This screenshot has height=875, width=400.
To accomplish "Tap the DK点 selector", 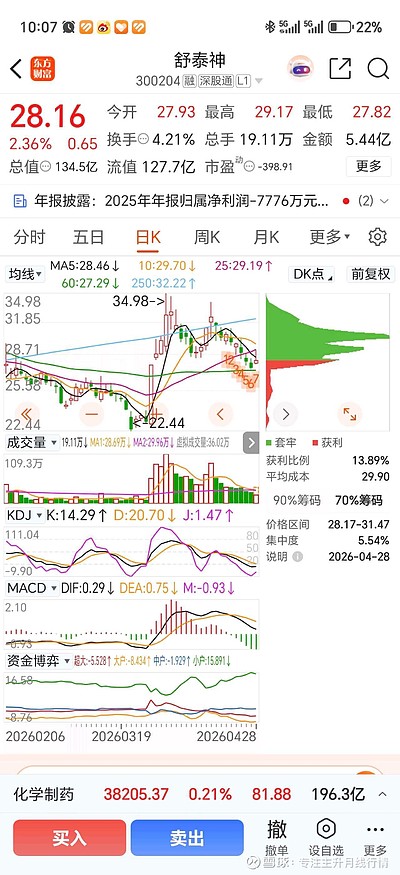I will pyautogui.click(x=311, y=274).
